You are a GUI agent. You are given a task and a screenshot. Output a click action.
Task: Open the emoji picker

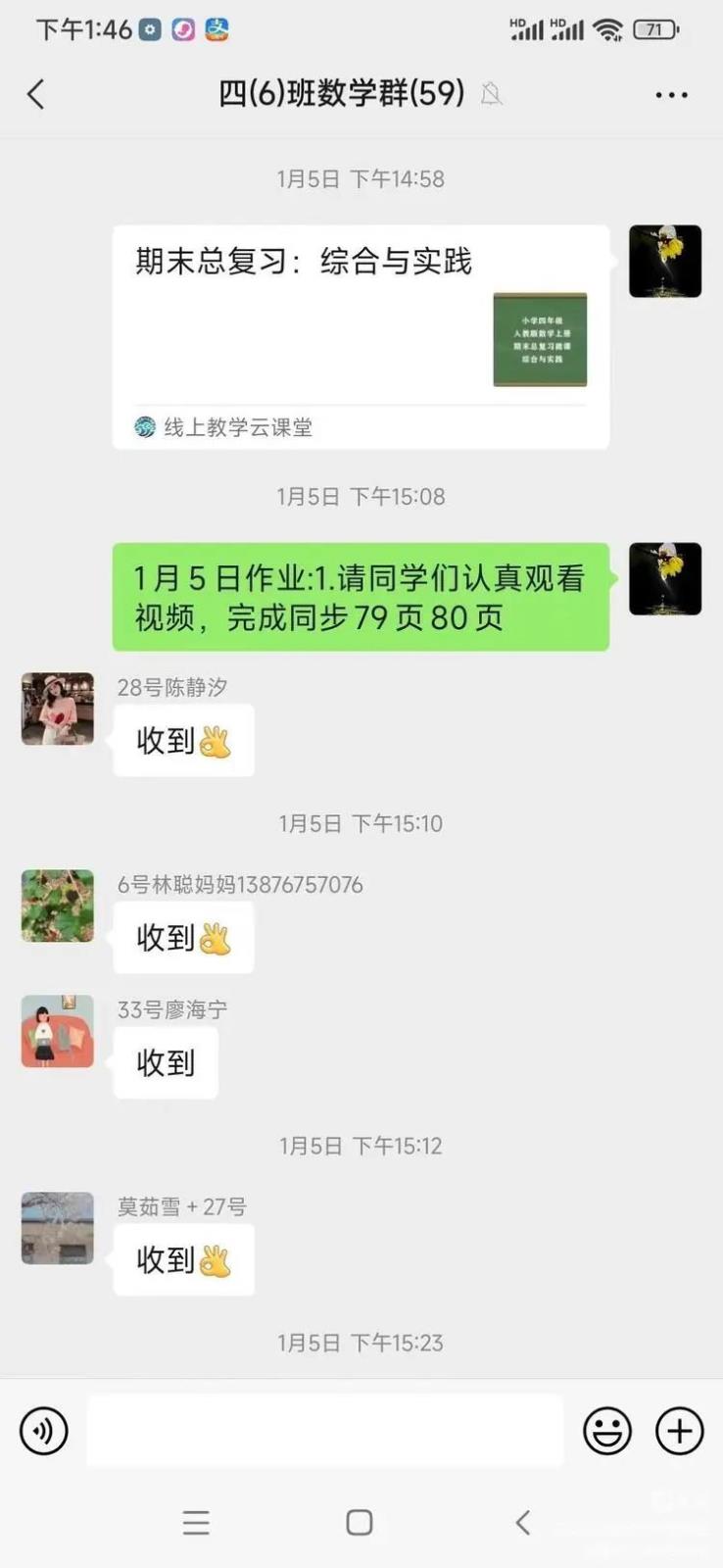coord(607,1431)
